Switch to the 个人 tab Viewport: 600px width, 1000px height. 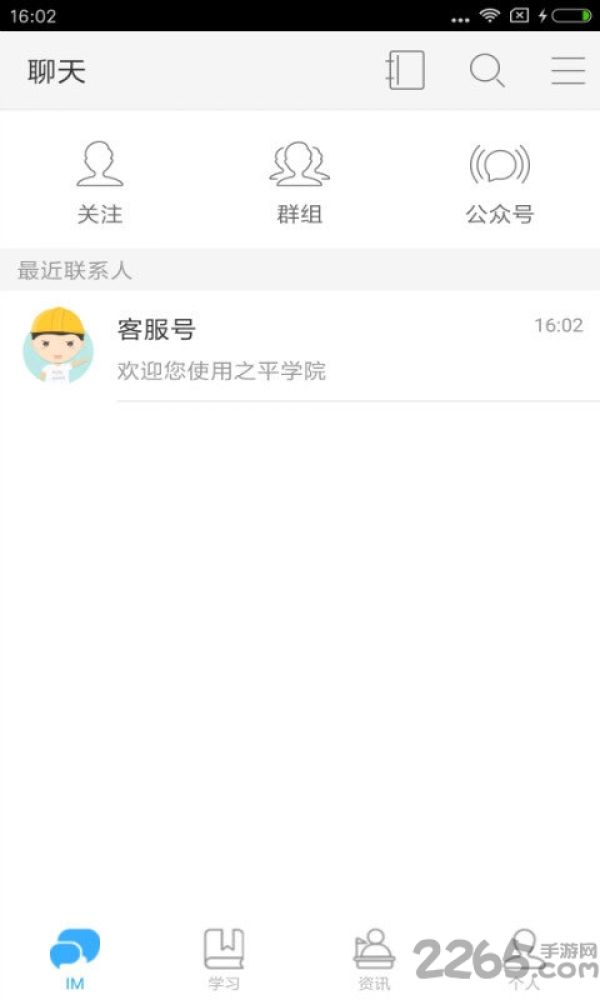[x=525, y=960]
